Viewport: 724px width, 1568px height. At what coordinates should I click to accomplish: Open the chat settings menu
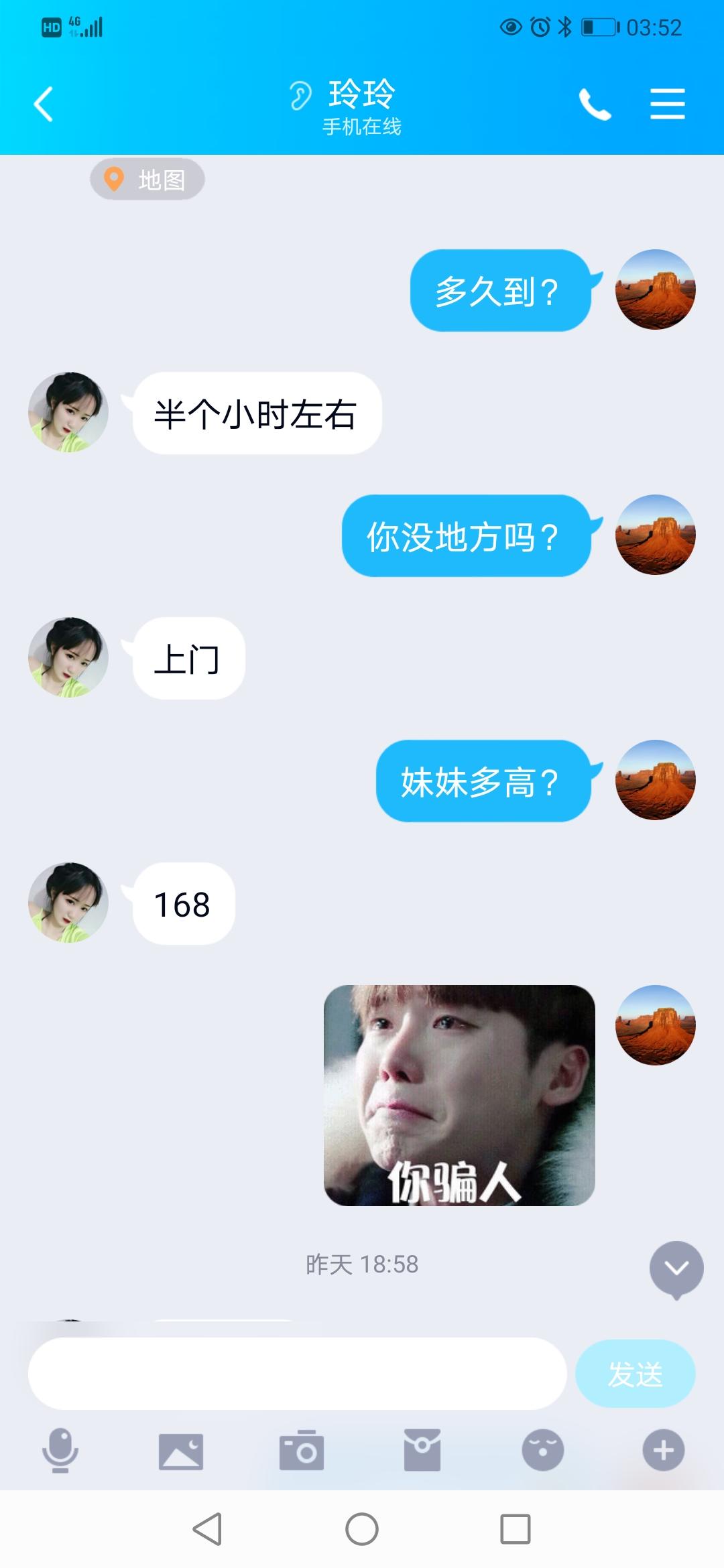click(x=667, y=105)
